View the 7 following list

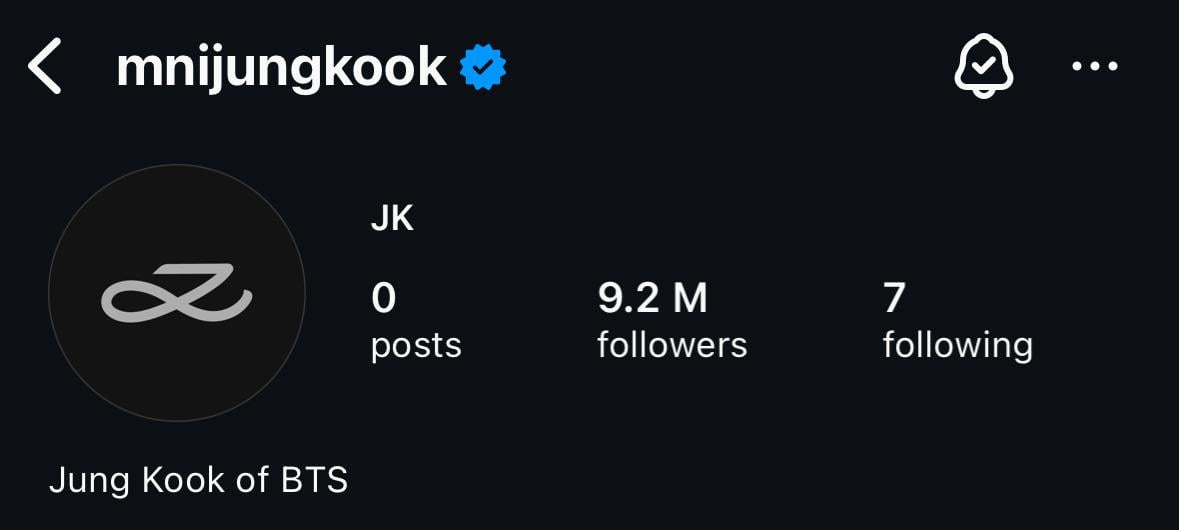click(957, 320)
